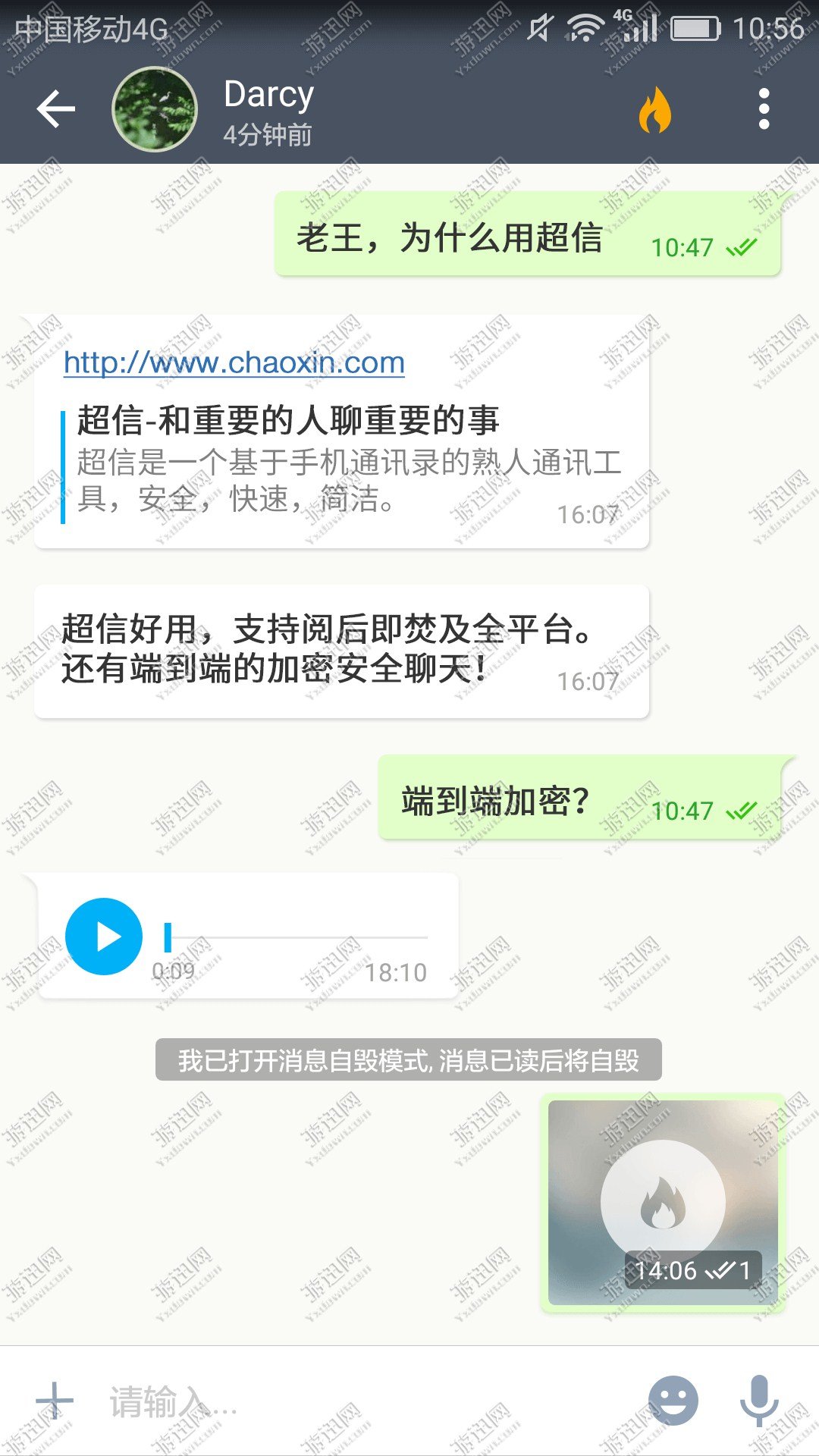Focus the message text input

364,1401
